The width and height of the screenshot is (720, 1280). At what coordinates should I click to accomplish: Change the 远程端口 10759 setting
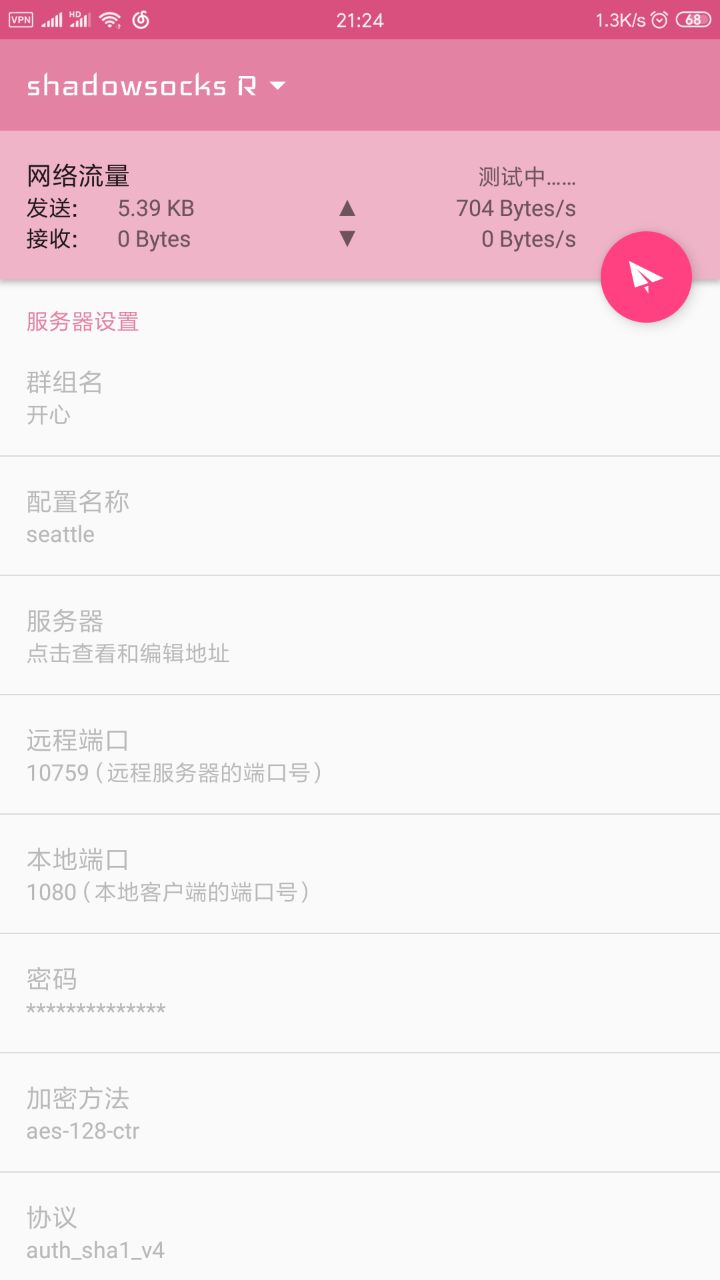(x=360, y=755)
